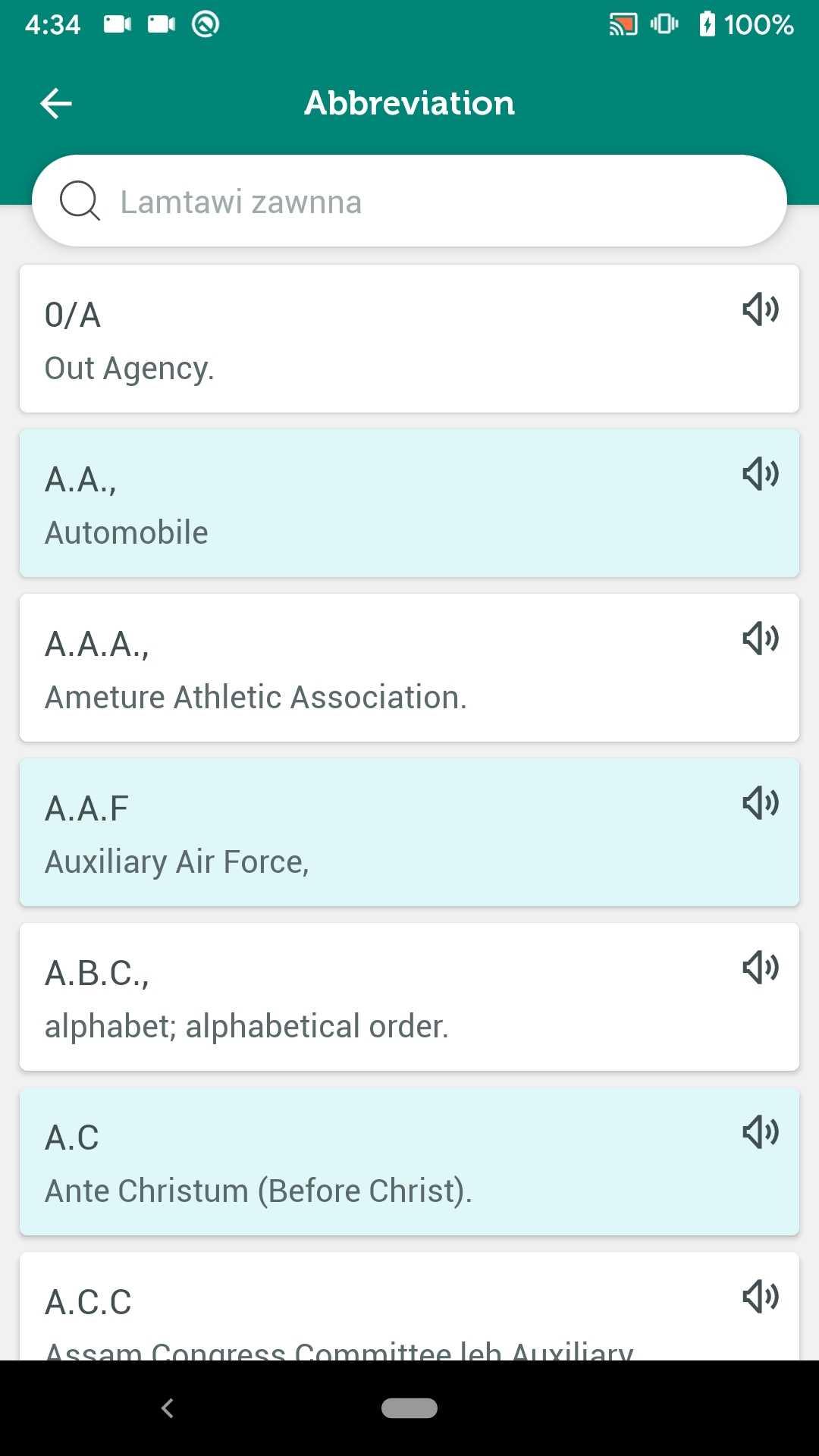Tap the system back button

point(168,1408)
